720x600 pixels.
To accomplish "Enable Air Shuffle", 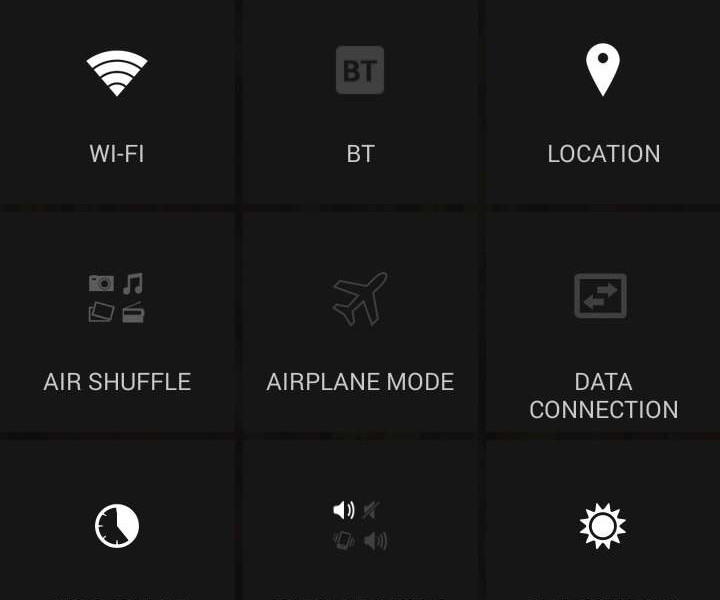I will pos(117,325).
